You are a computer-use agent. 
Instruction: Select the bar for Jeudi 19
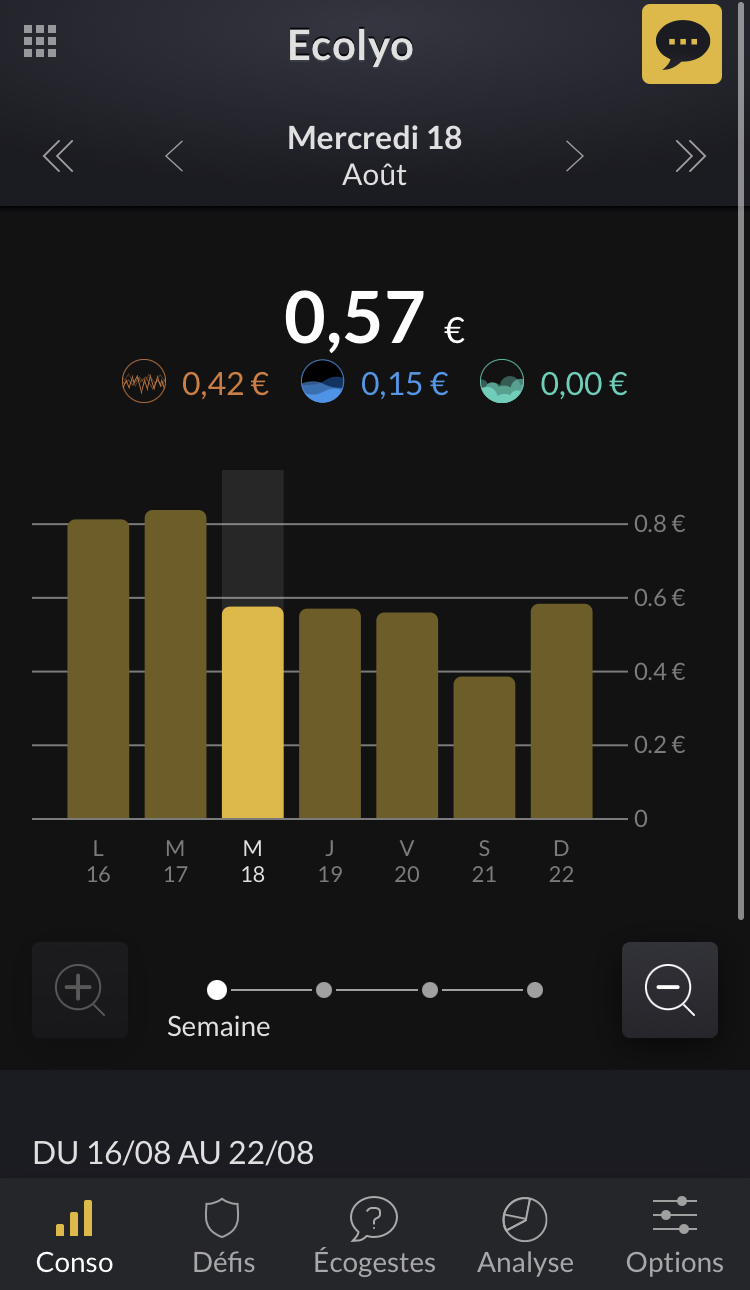(330, 713)
